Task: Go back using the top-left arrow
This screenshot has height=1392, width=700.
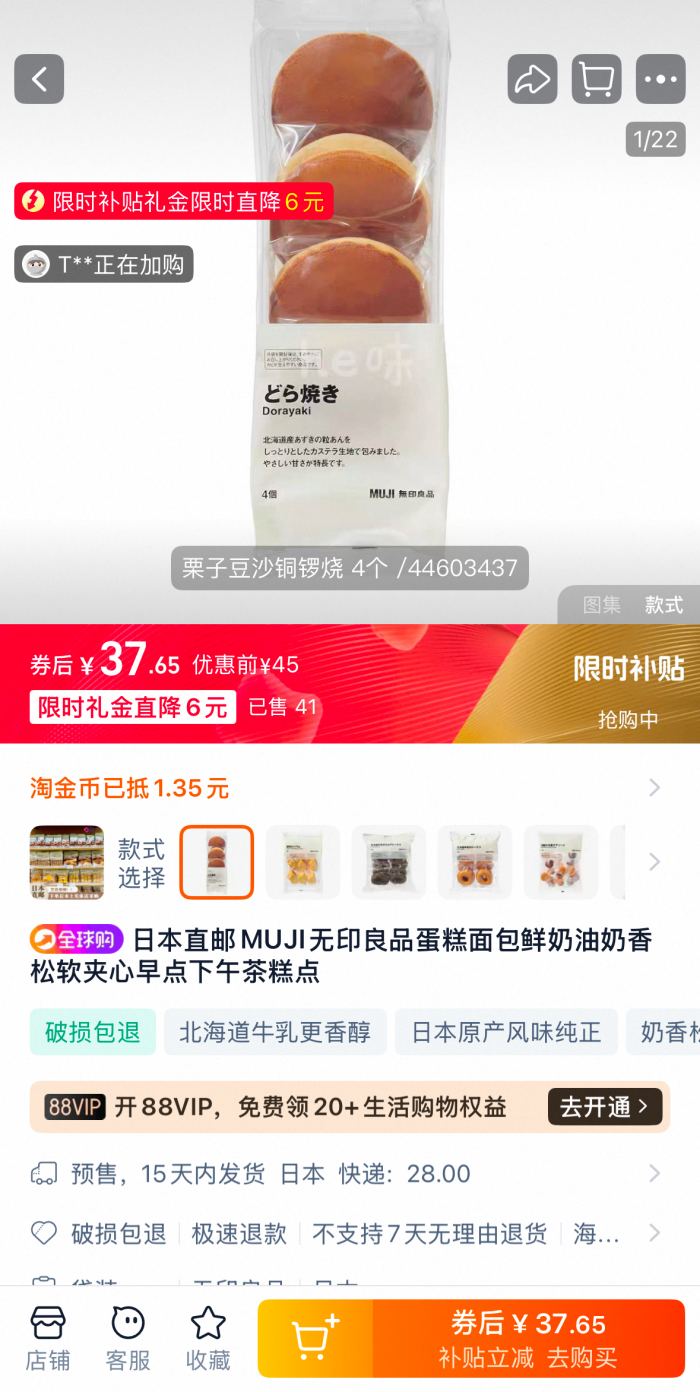Action: tap(39, 79)
